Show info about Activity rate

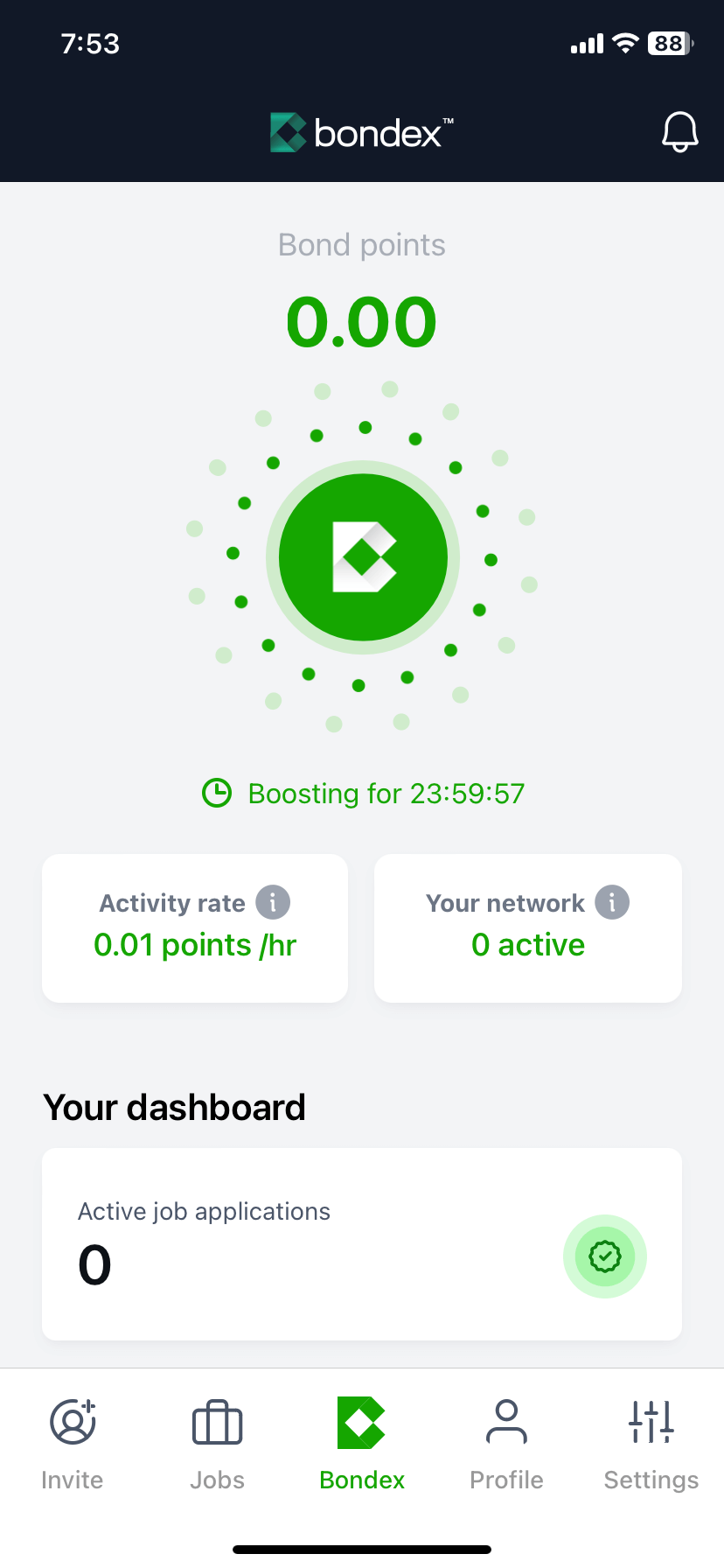pos(273,902)
